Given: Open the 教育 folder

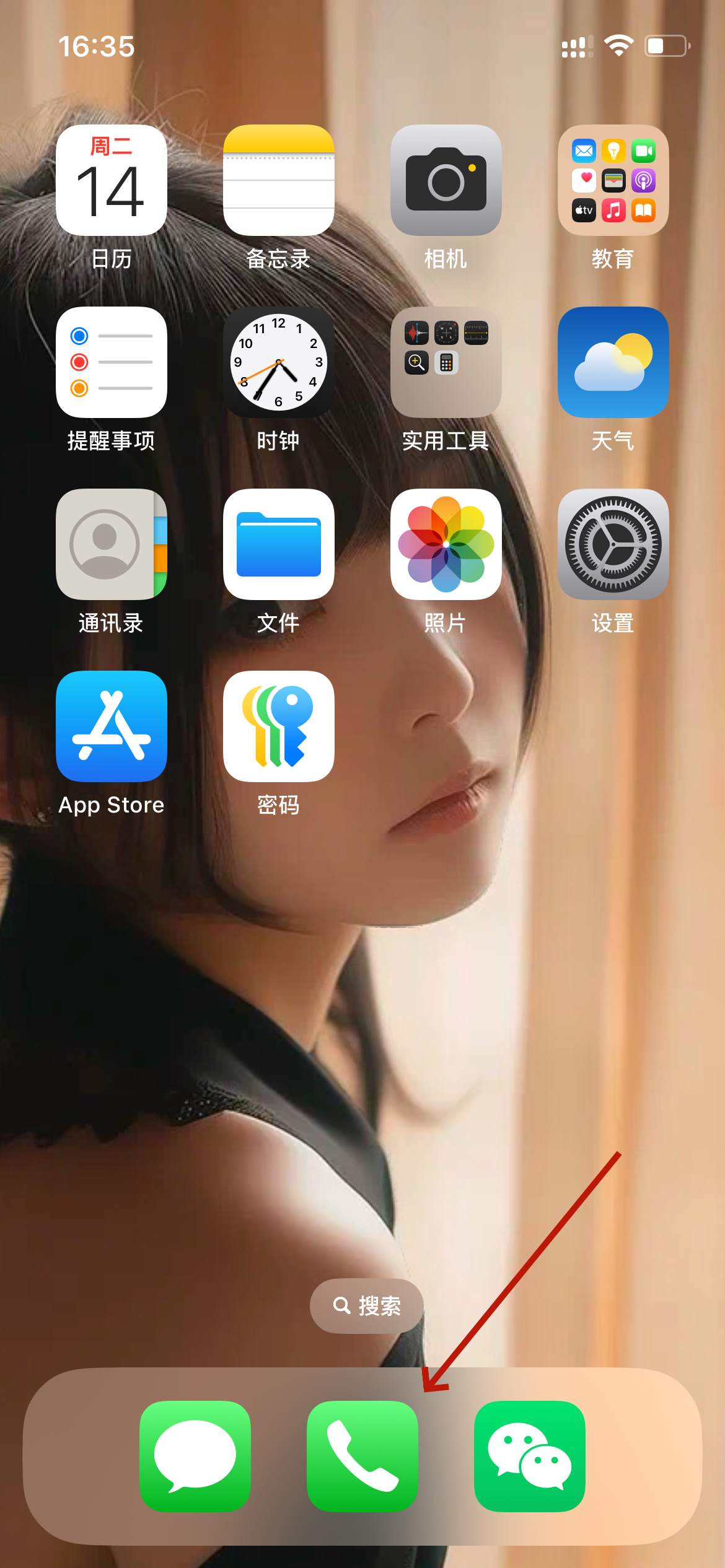Looking at the screenshot, I should pos(613,180).
